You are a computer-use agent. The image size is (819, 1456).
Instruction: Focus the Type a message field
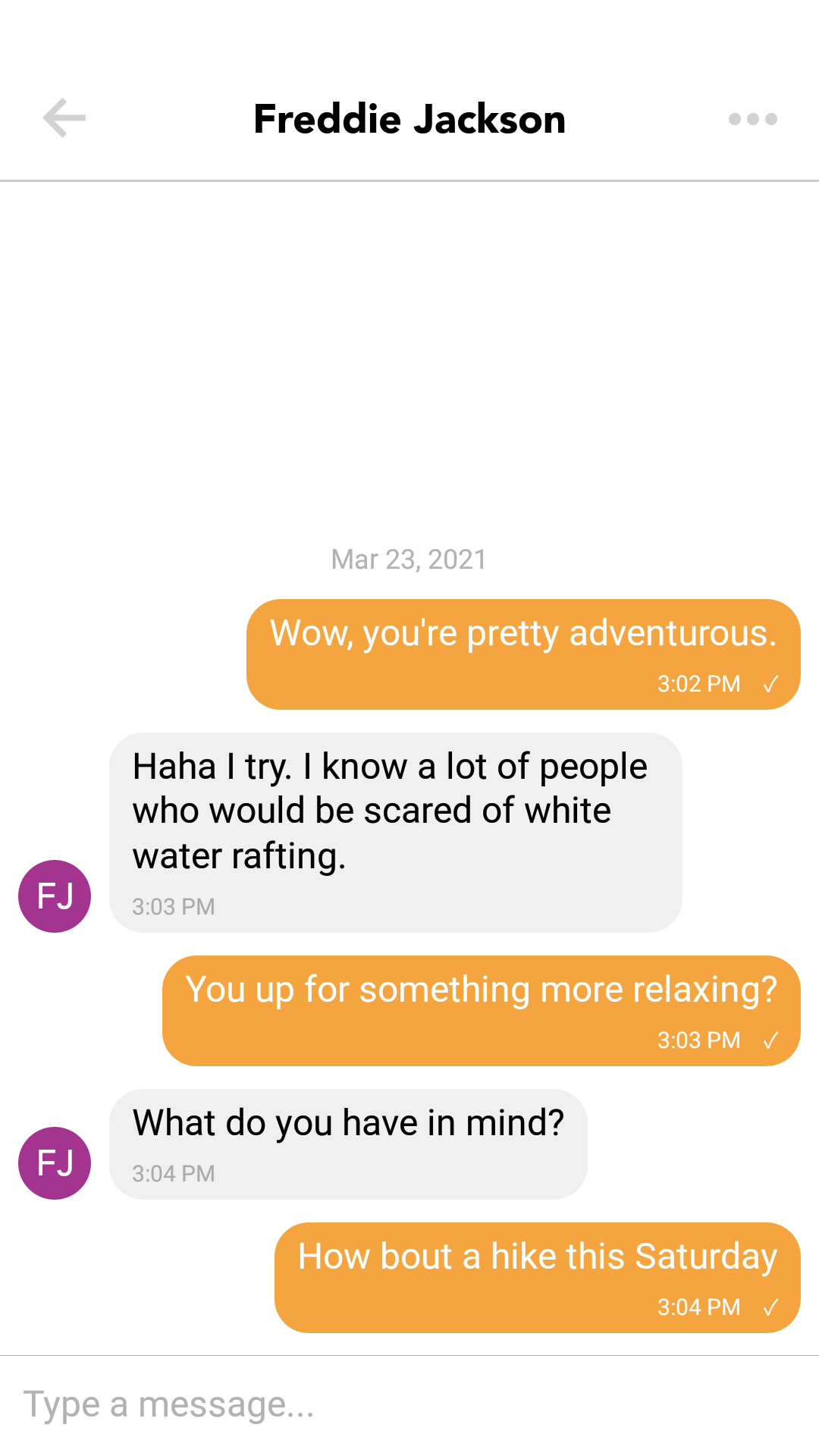[x=409, y=1404]
